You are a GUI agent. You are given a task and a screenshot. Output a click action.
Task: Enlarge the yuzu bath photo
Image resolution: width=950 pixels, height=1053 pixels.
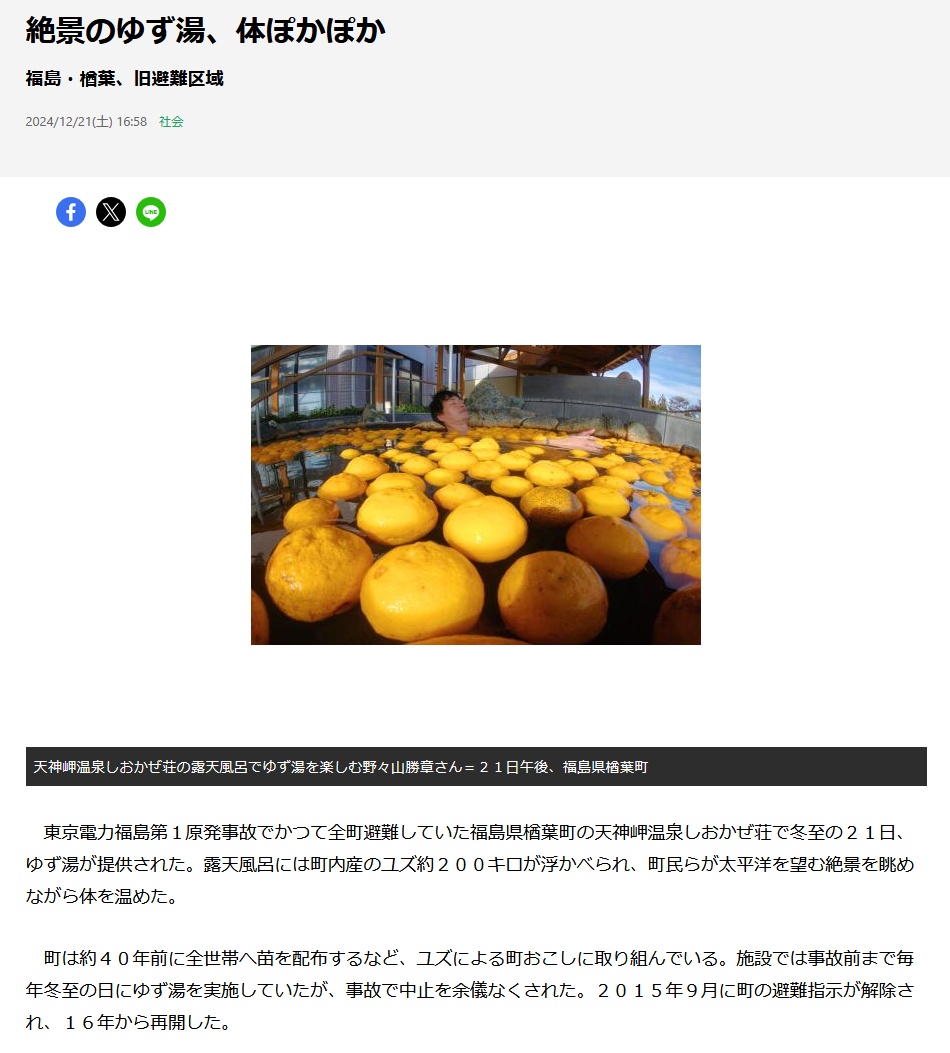point(475,495)
